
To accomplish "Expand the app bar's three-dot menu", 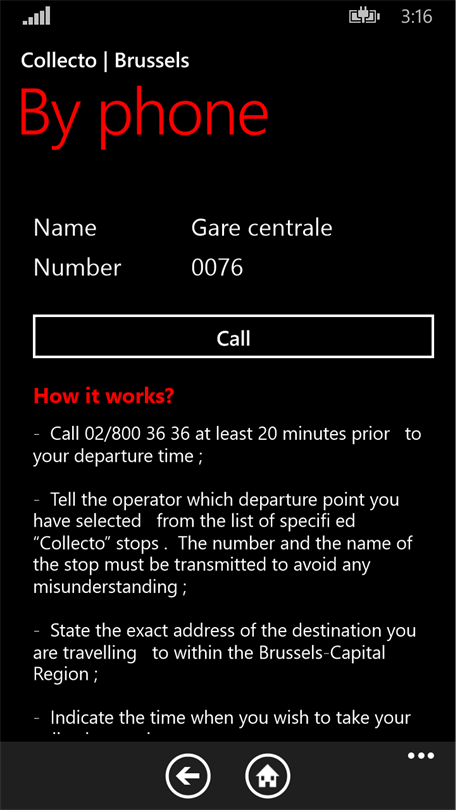I will [x=420, y=756].
